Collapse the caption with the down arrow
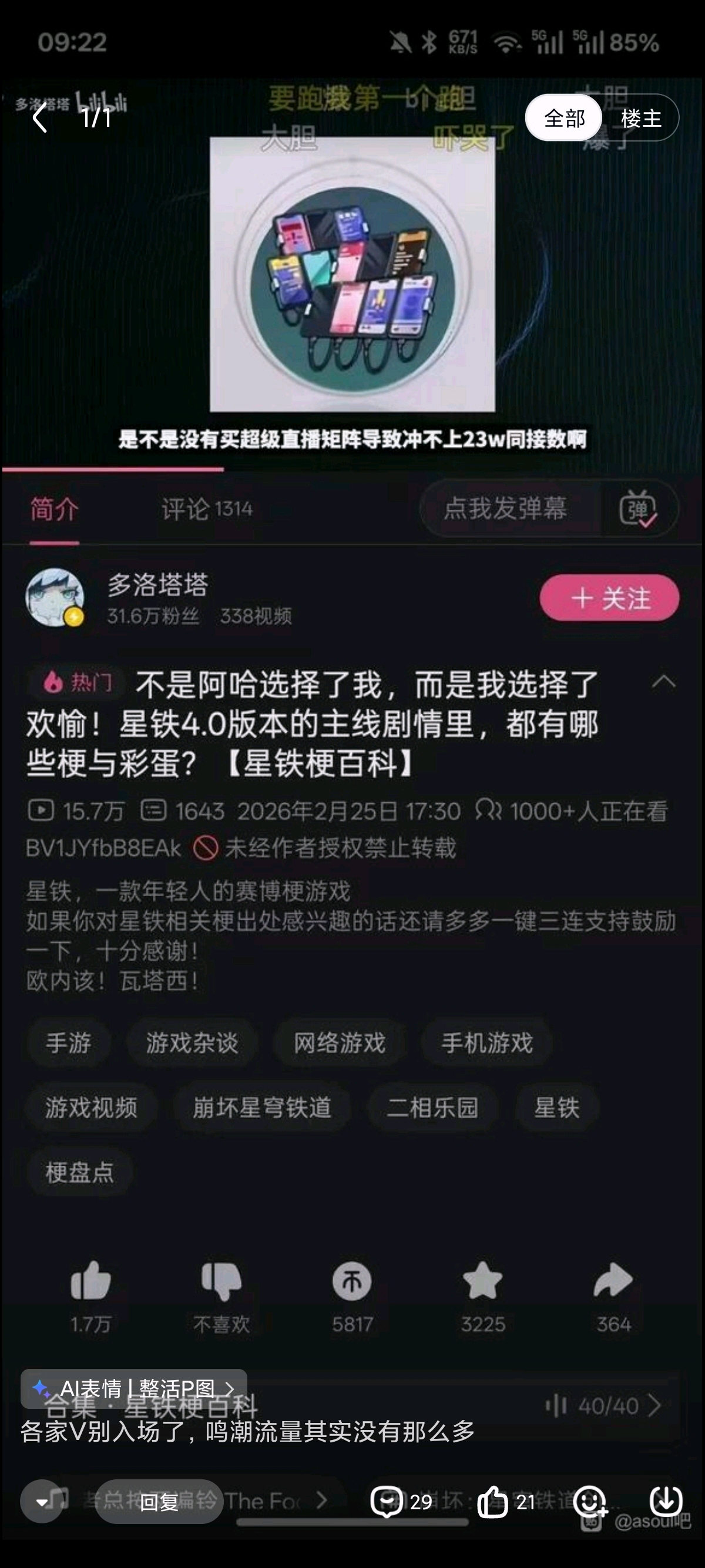Screen dimensions: 705x1568 pyautogui.click(x=42, y=1502)
